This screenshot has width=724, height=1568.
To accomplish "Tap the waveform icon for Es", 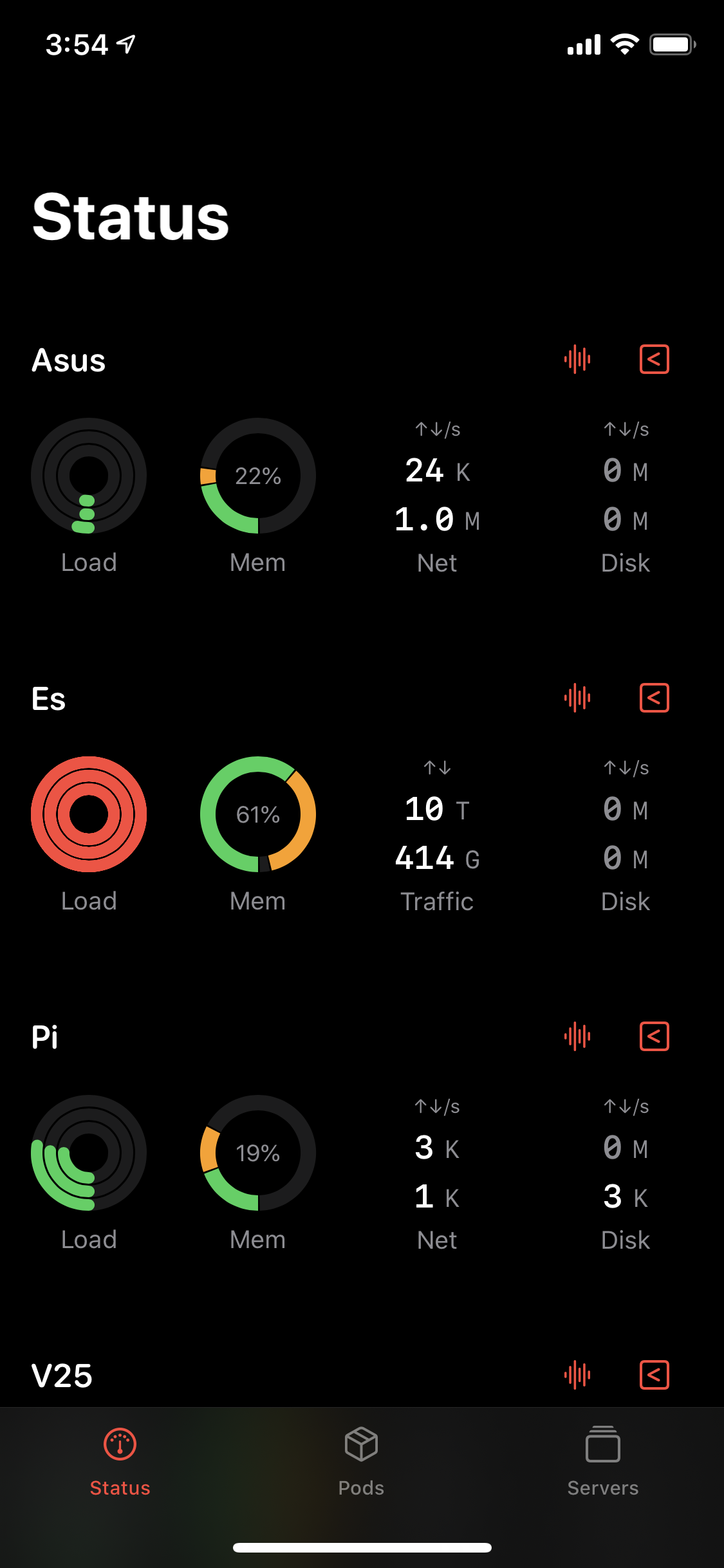I will click(x=577, y=698).
